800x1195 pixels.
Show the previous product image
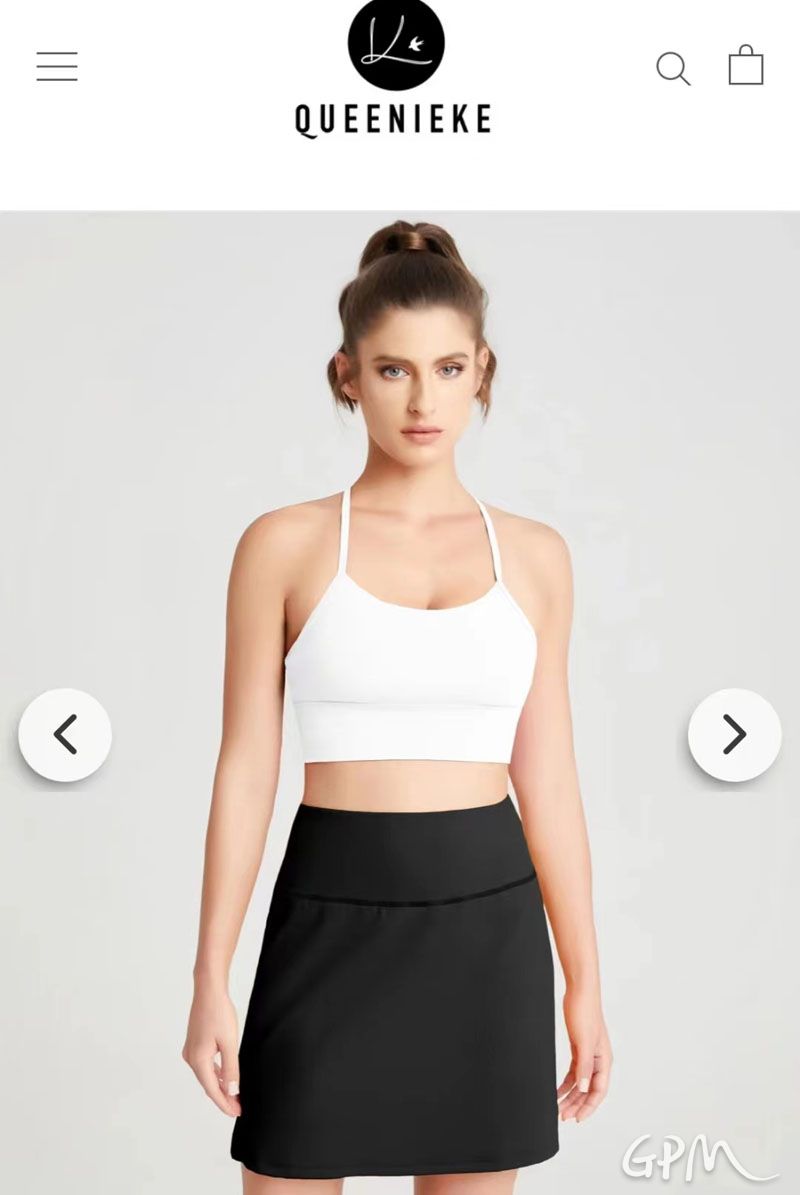65,735
